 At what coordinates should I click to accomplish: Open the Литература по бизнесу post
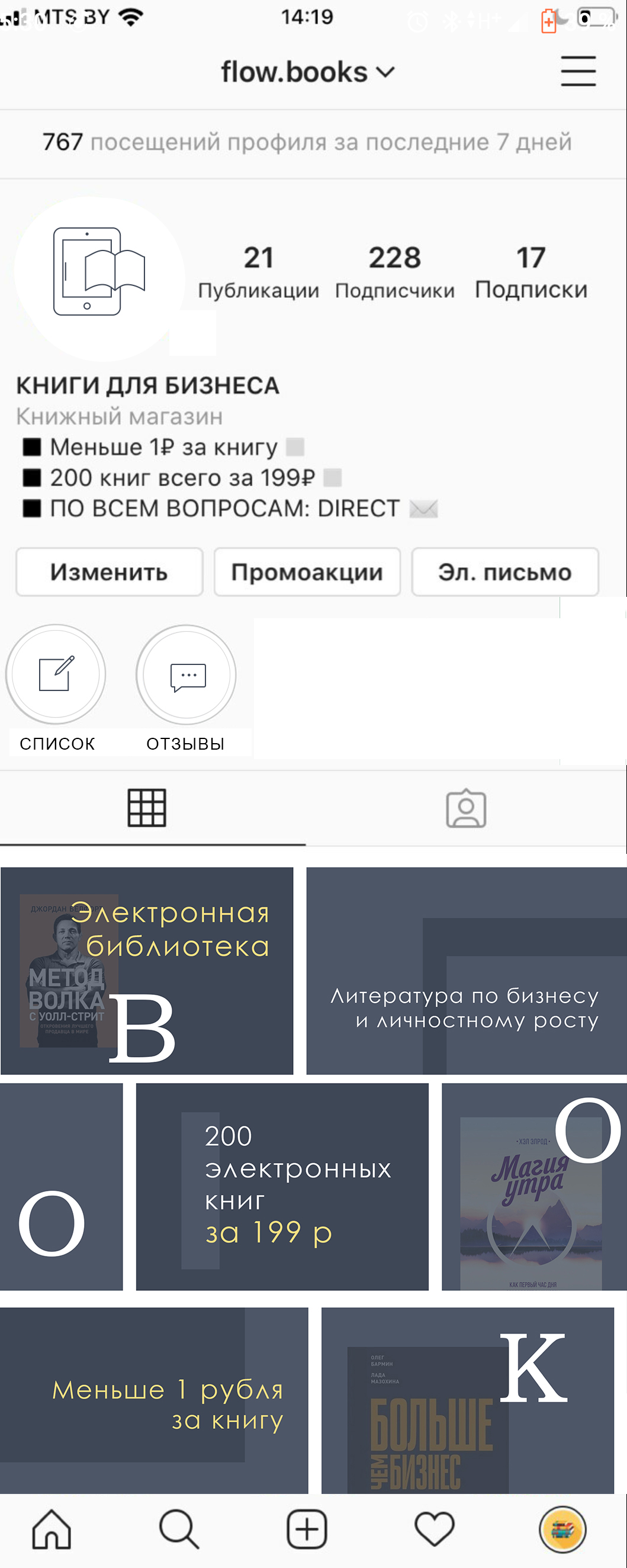pos(466,971)
